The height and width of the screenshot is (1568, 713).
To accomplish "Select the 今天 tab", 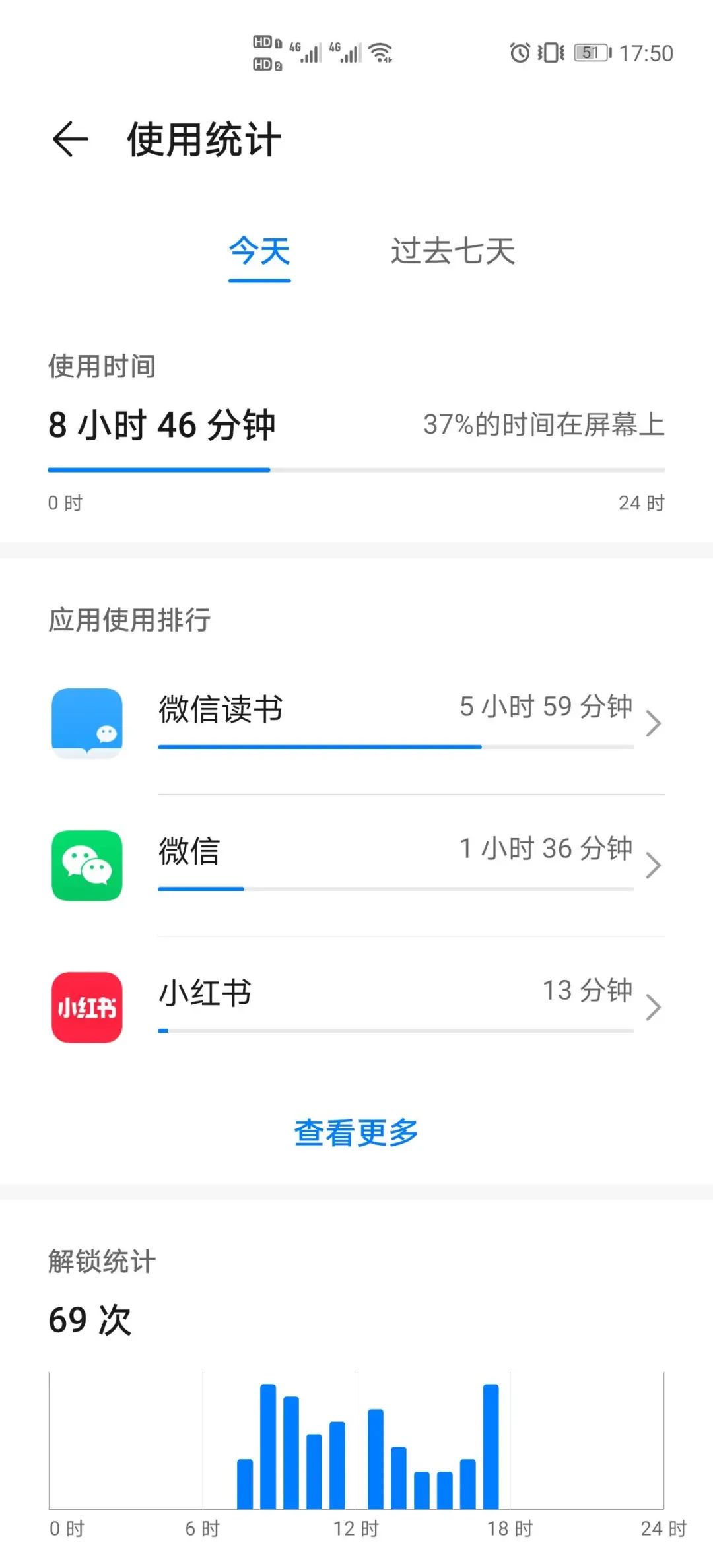I will tap(259, 251).
